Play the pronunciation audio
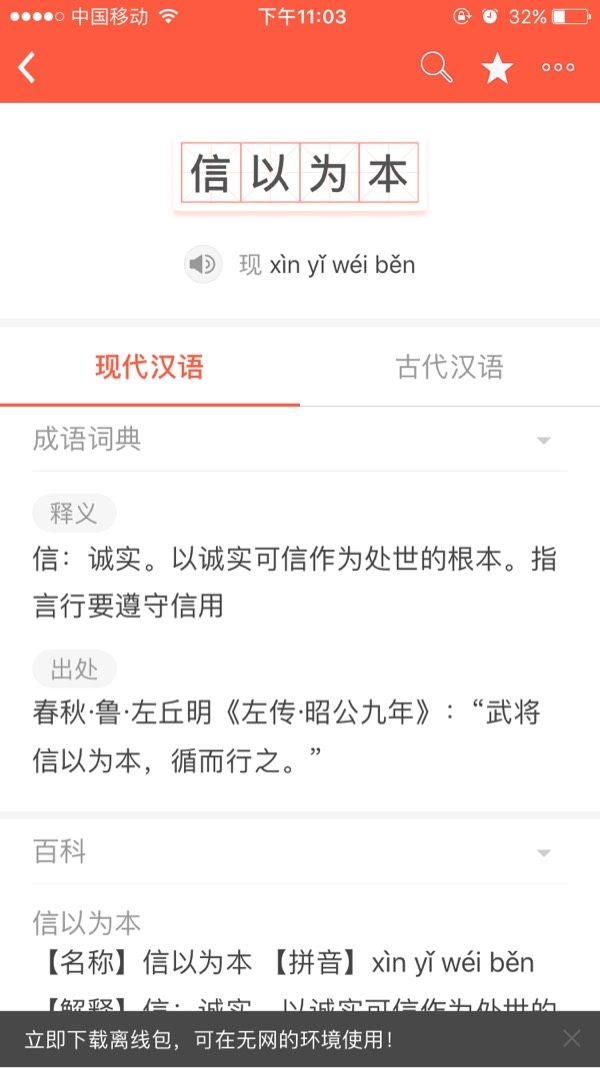The image size is (600, 1068). [x=203, y=264]
